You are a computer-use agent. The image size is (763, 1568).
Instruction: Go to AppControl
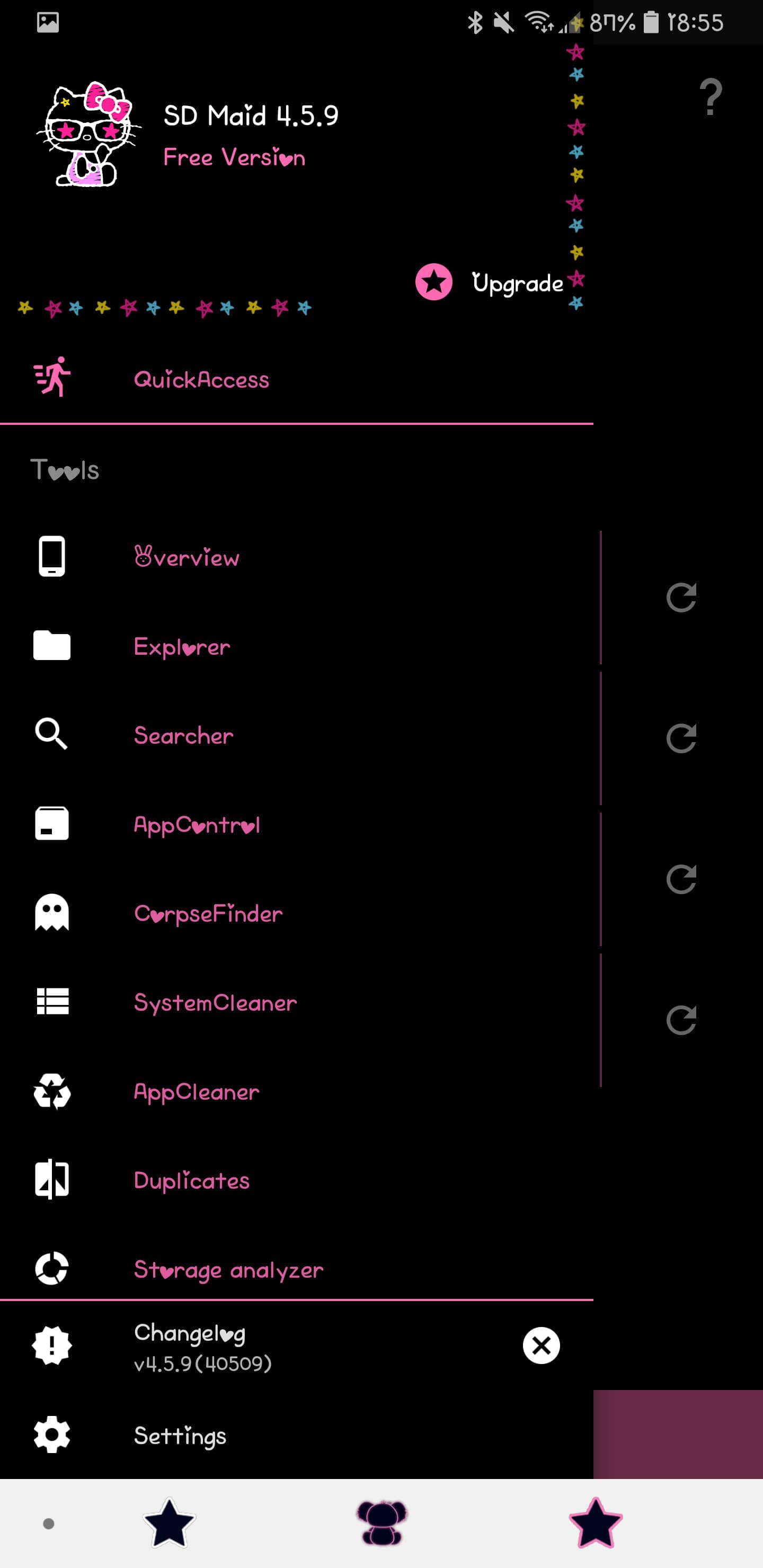(x=297, y=824)
